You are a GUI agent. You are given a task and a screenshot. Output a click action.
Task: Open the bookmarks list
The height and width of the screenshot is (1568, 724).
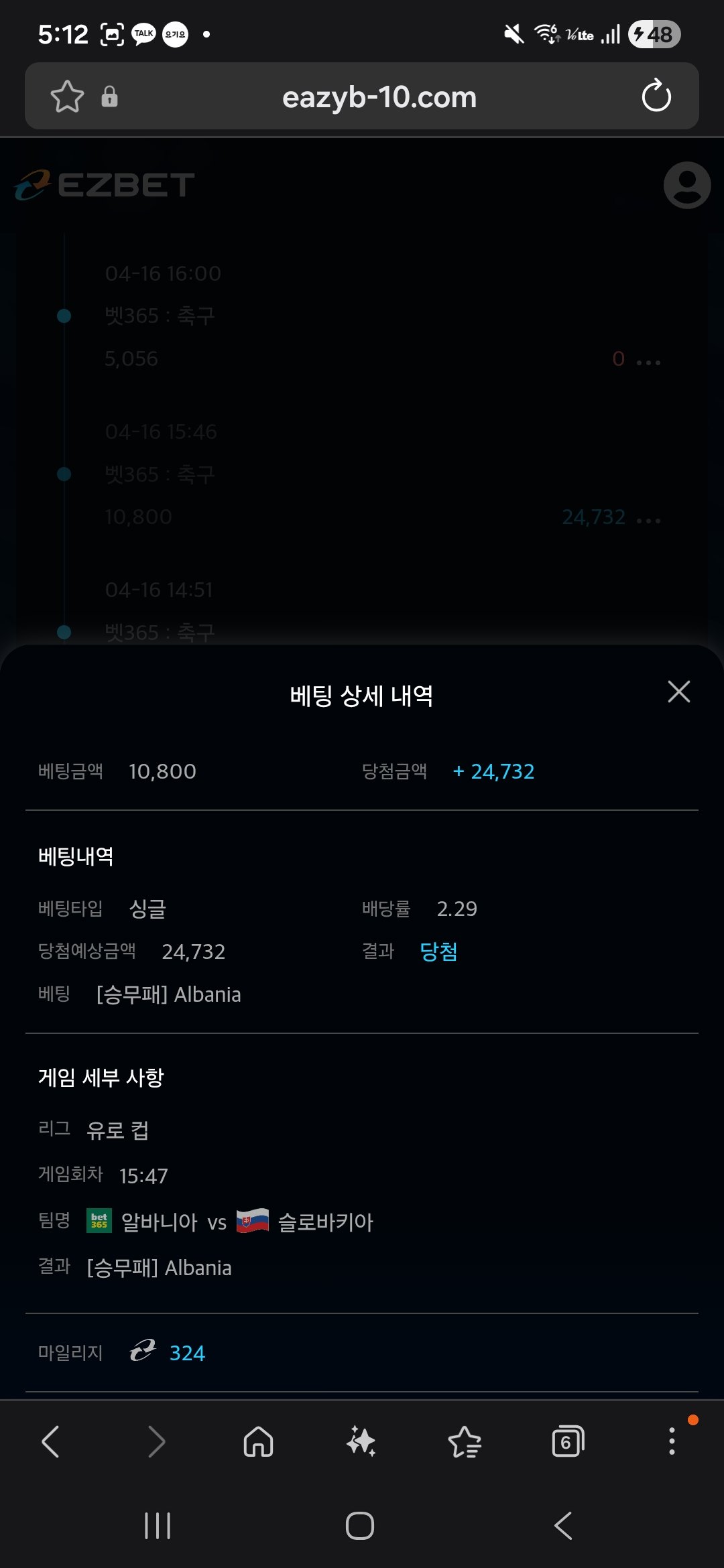[465, 1441]
